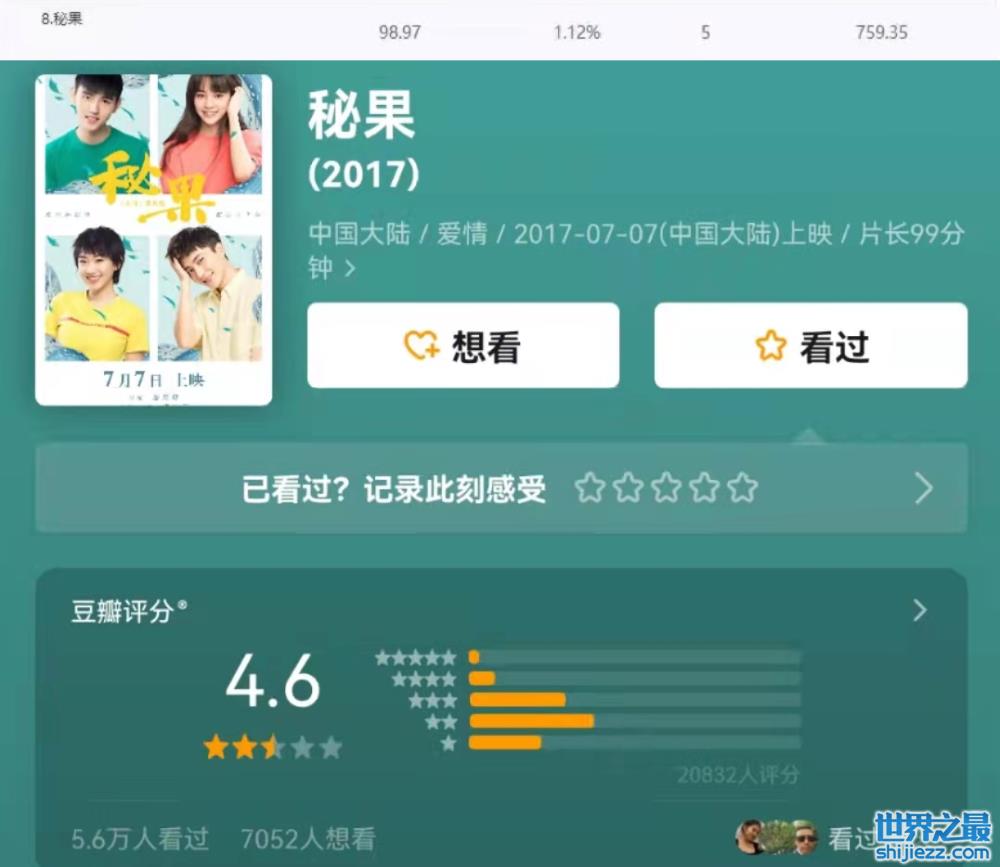The image size is (1000, 867).
Task: Open the 豆瓣评分 details chevron
Action: [x=920, y=610]
